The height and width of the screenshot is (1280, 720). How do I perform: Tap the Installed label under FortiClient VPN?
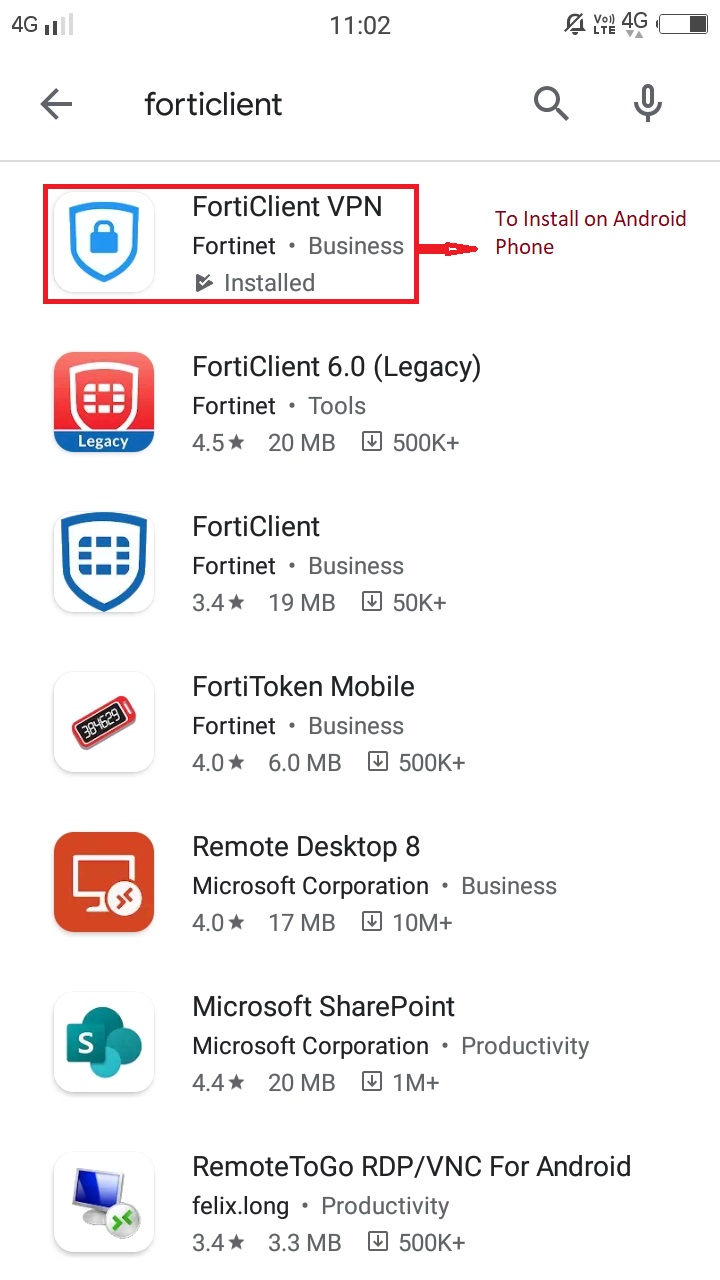[271, 283]
